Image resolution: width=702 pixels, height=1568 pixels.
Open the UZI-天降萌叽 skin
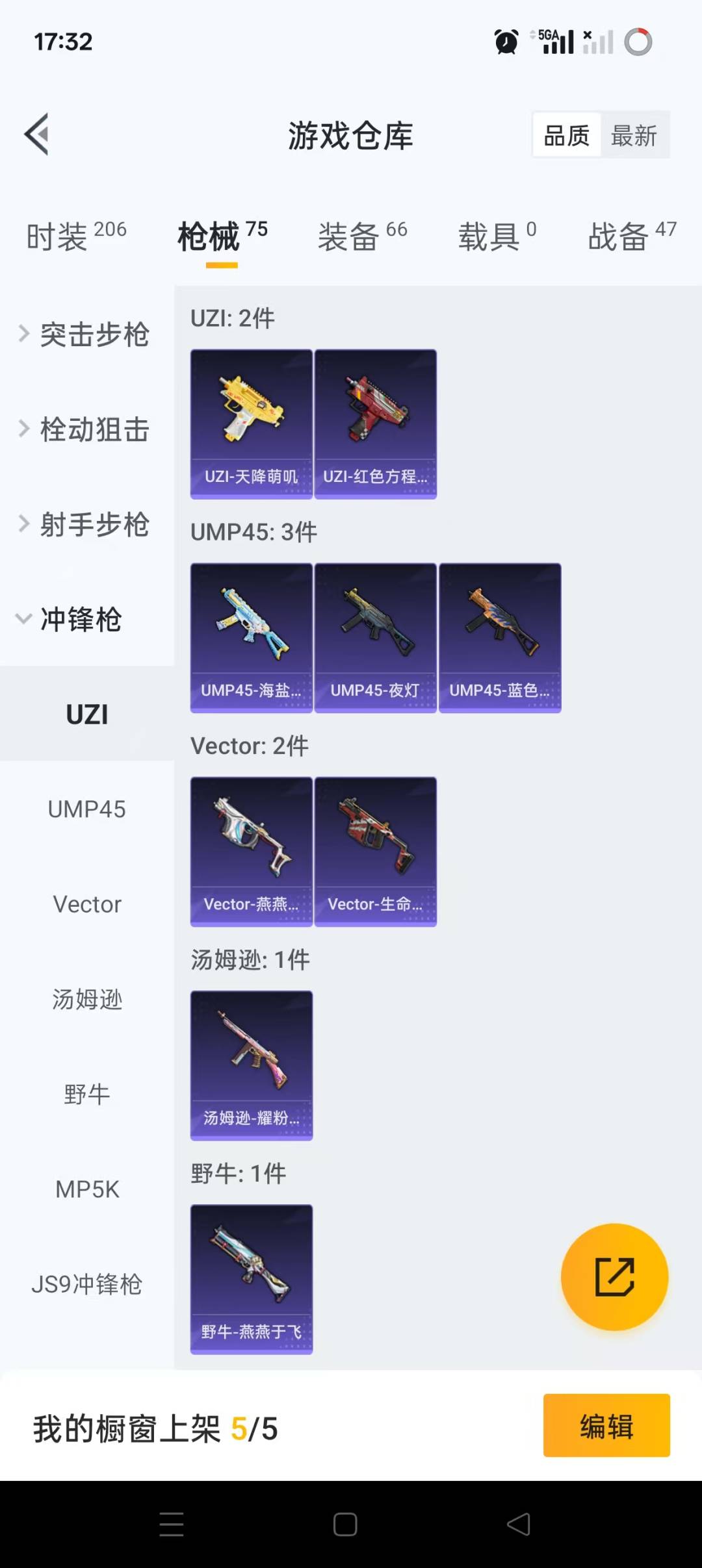(251, 424)
